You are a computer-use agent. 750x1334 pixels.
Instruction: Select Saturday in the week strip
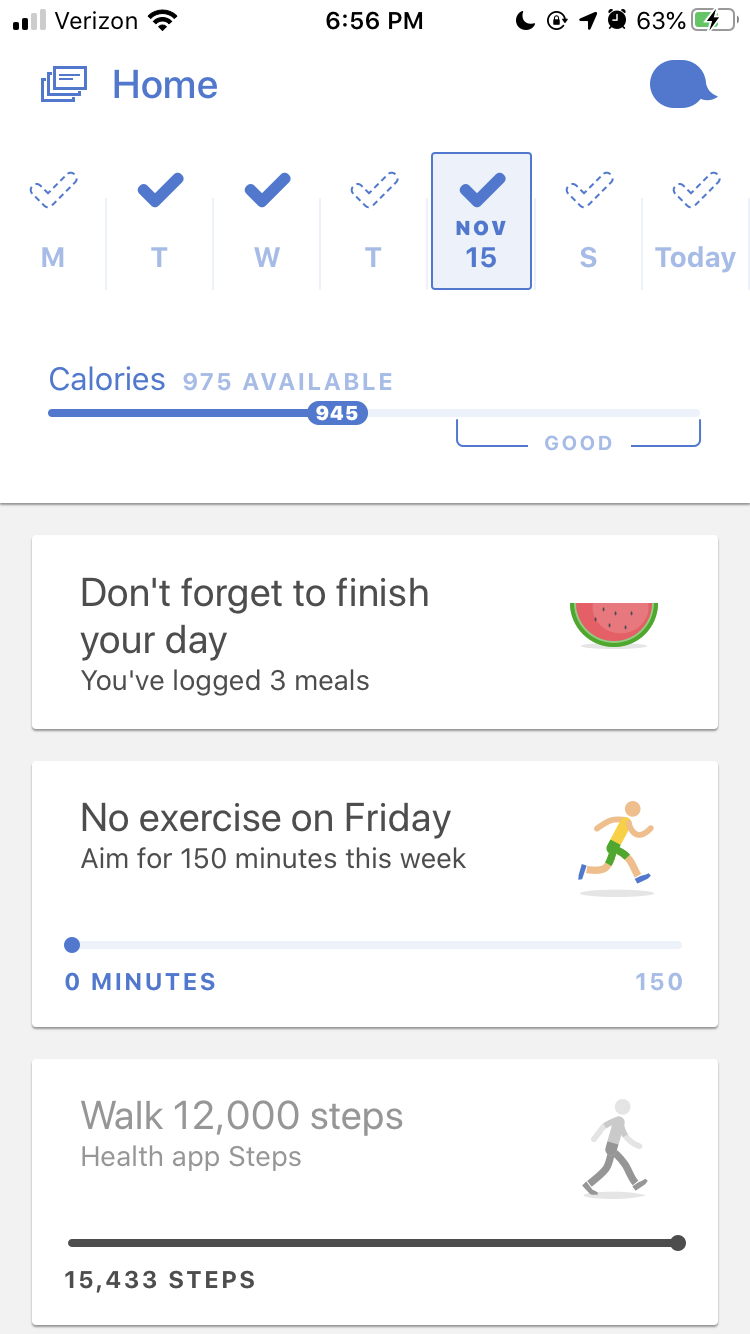(588, 222)
